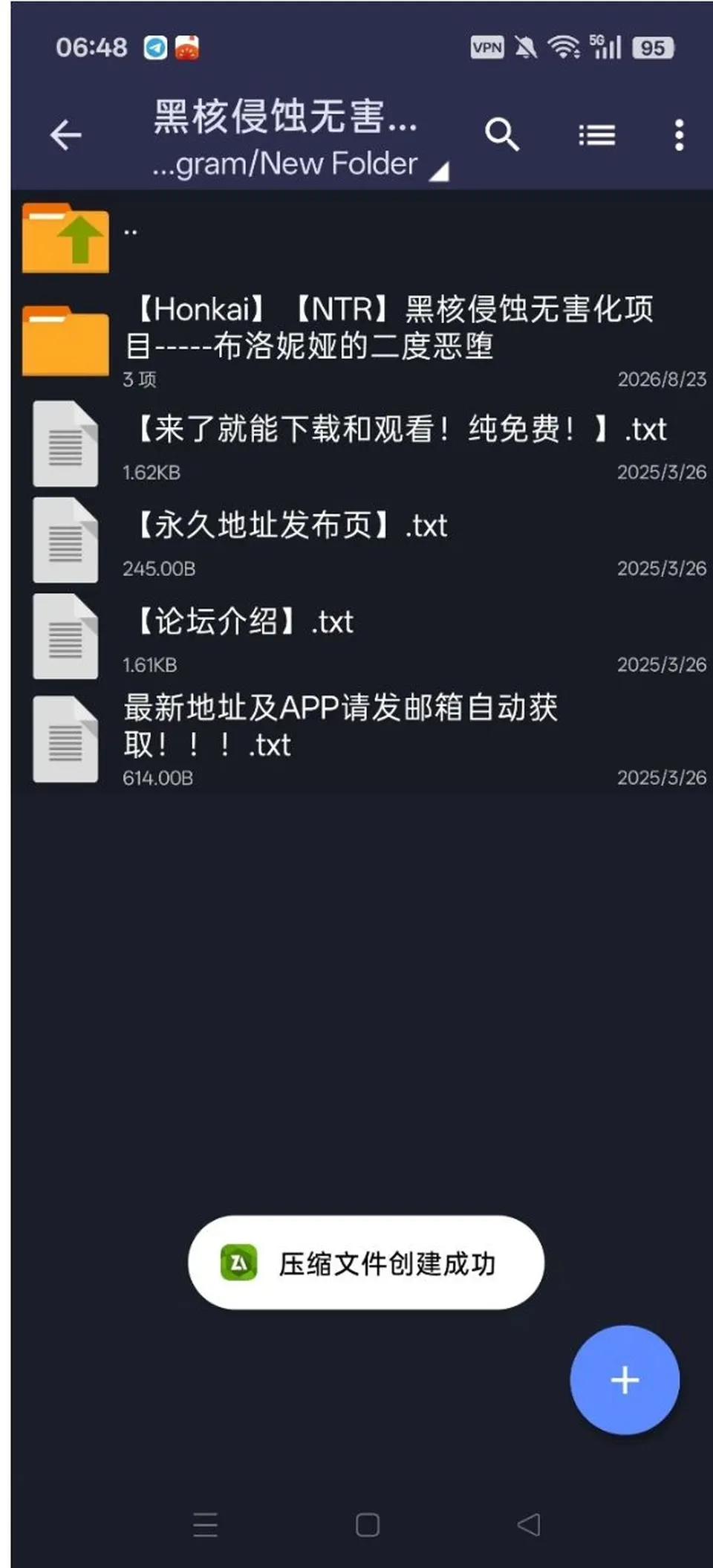Go to the system home screen

coord(367,1525)
